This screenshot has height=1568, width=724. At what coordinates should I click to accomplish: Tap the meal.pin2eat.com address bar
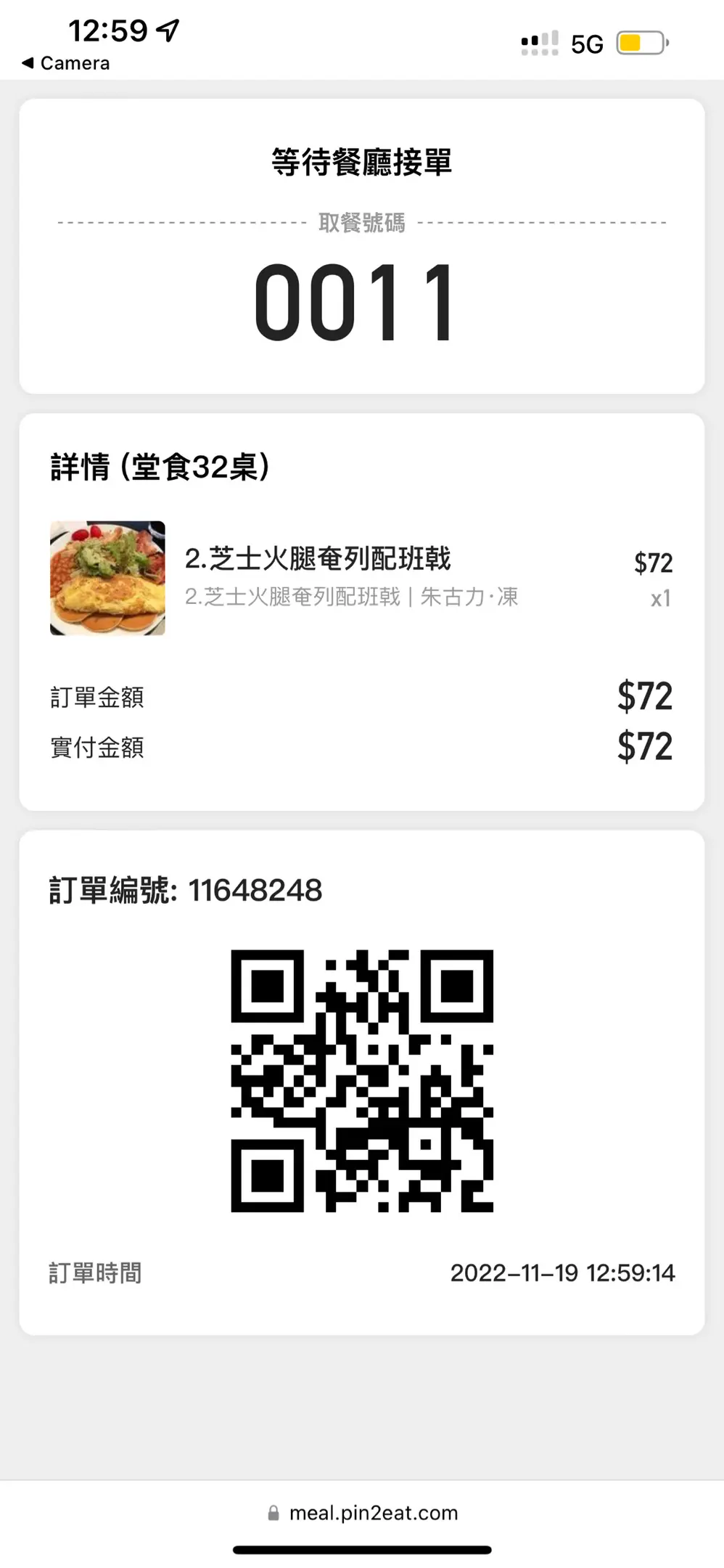point(363,1512)
